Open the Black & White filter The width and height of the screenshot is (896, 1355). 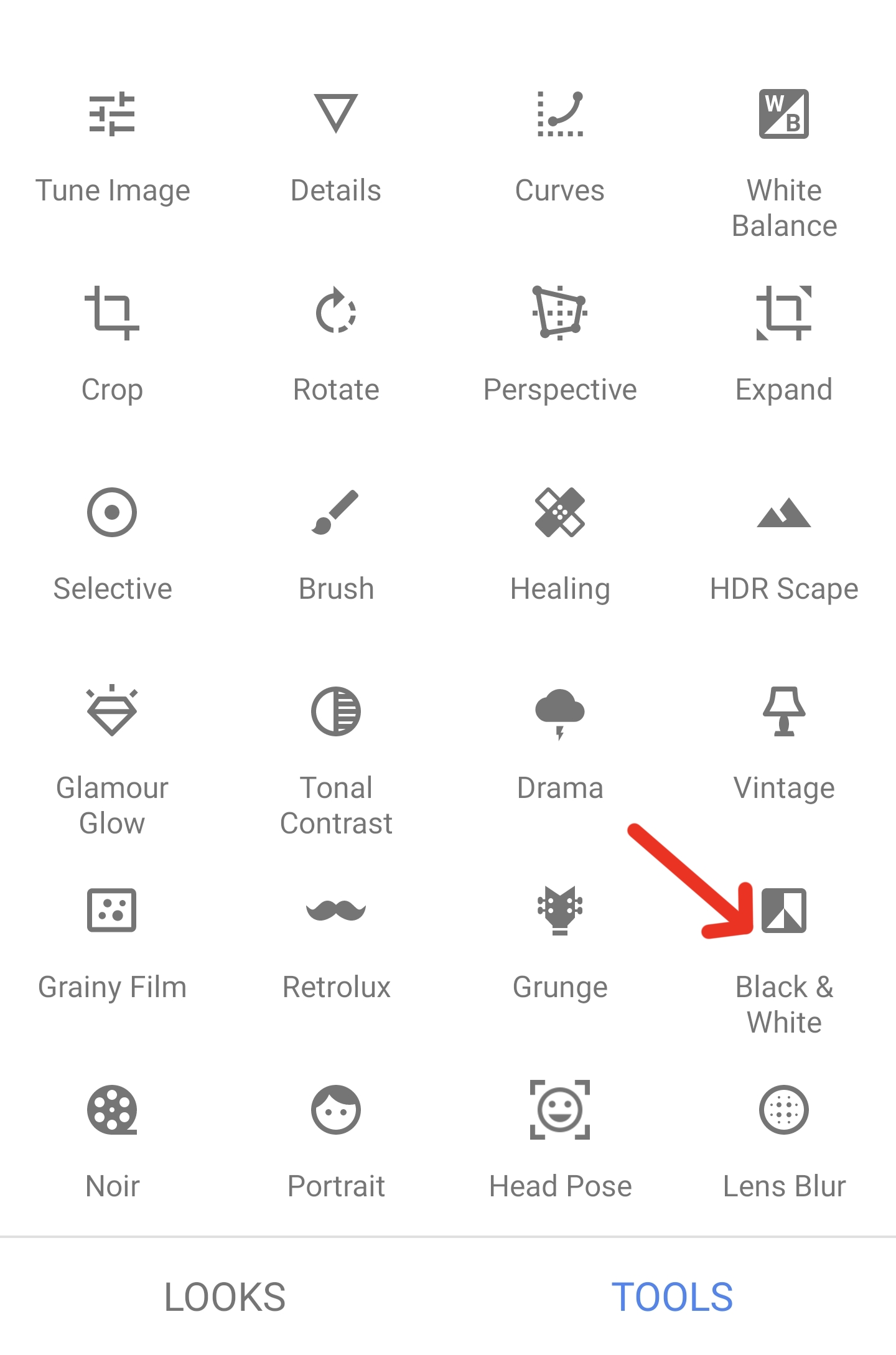[784, 911]
